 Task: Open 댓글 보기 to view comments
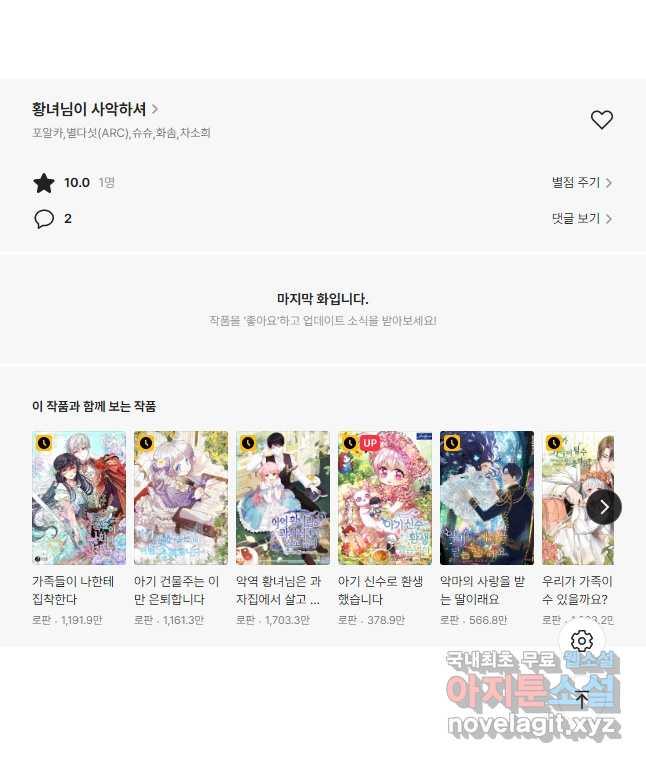coord(581,218)
